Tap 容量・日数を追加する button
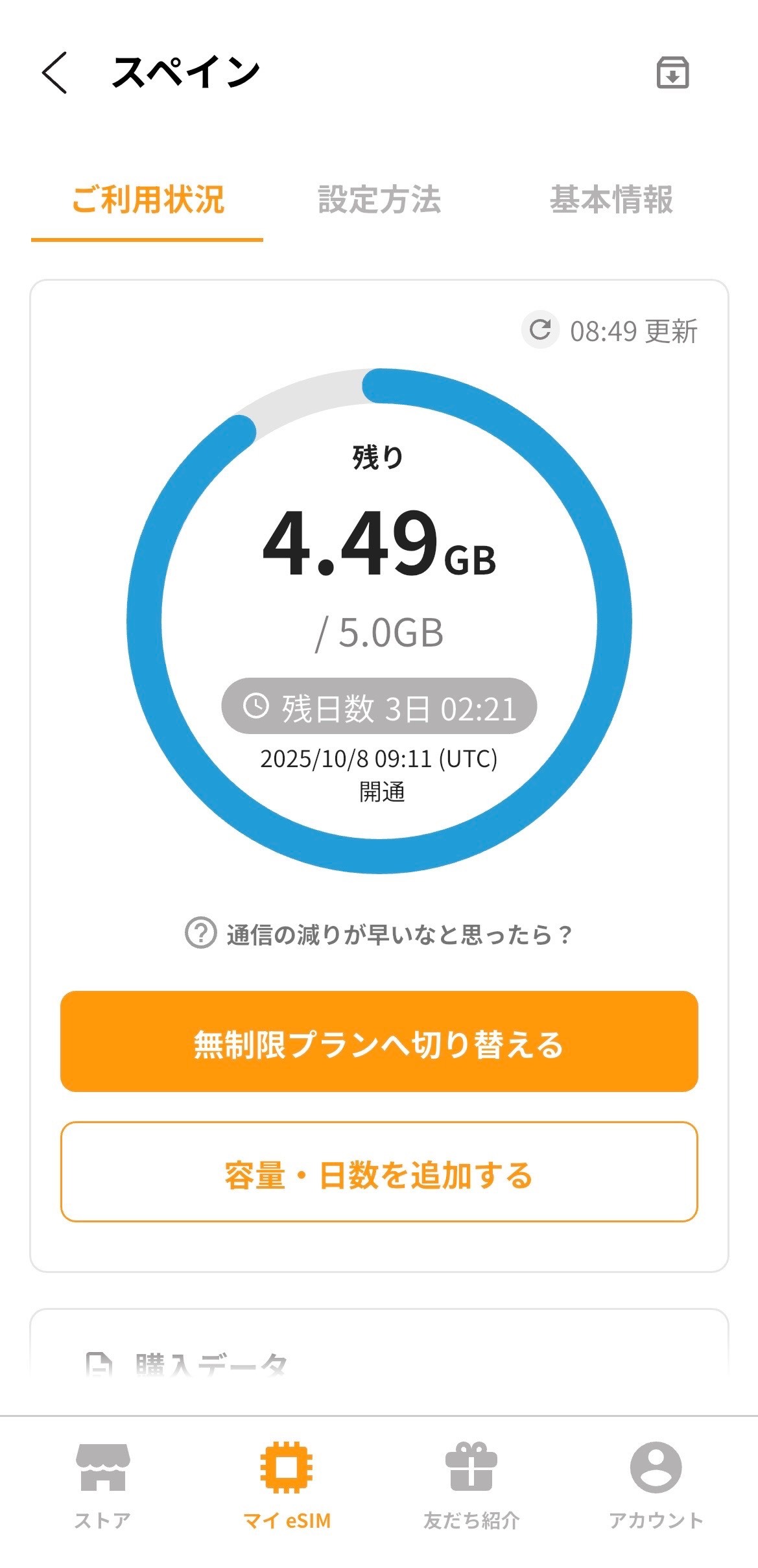The image size is (758, 1568). click(379, 1172)
